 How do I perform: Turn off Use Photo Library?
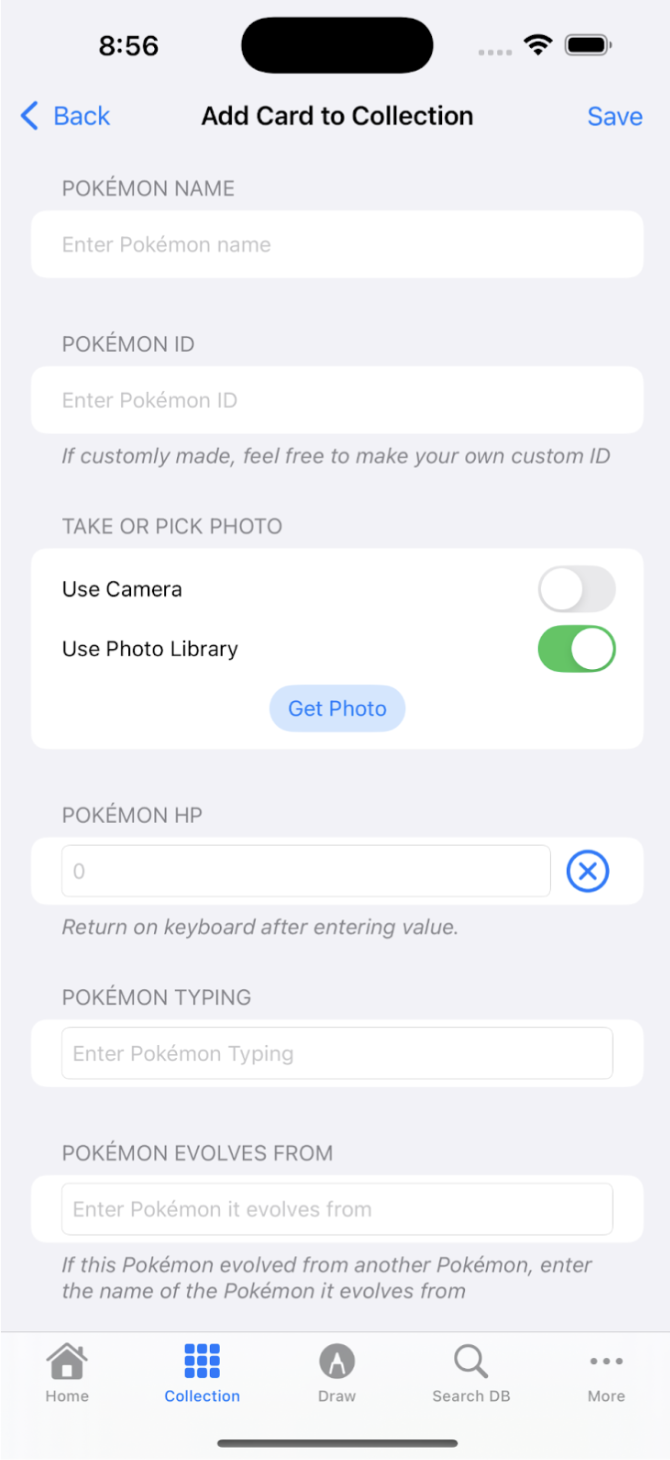(x=576, y=649)
